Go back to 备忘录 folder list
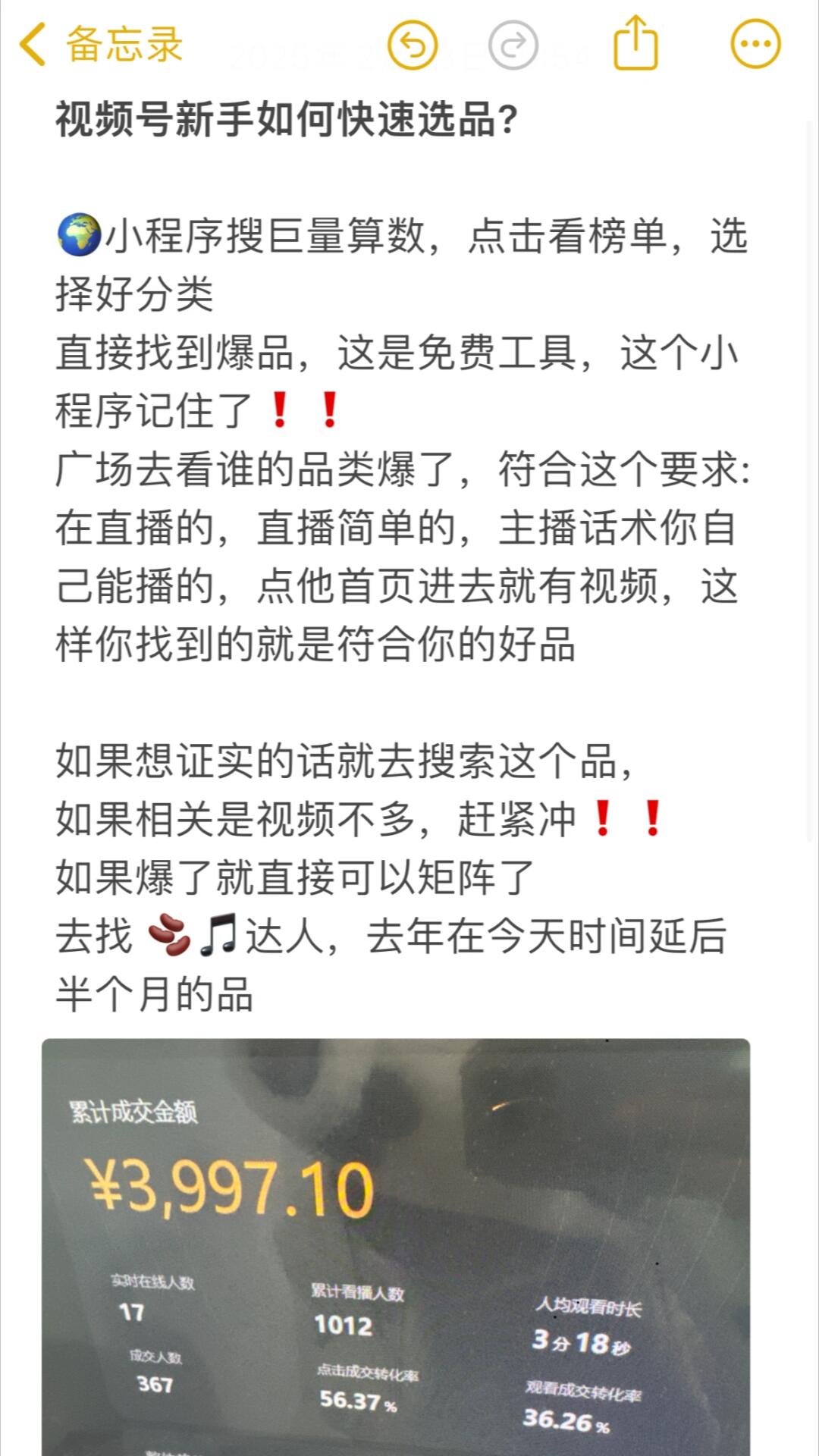 pyautogui.click(x=100, y=44)
